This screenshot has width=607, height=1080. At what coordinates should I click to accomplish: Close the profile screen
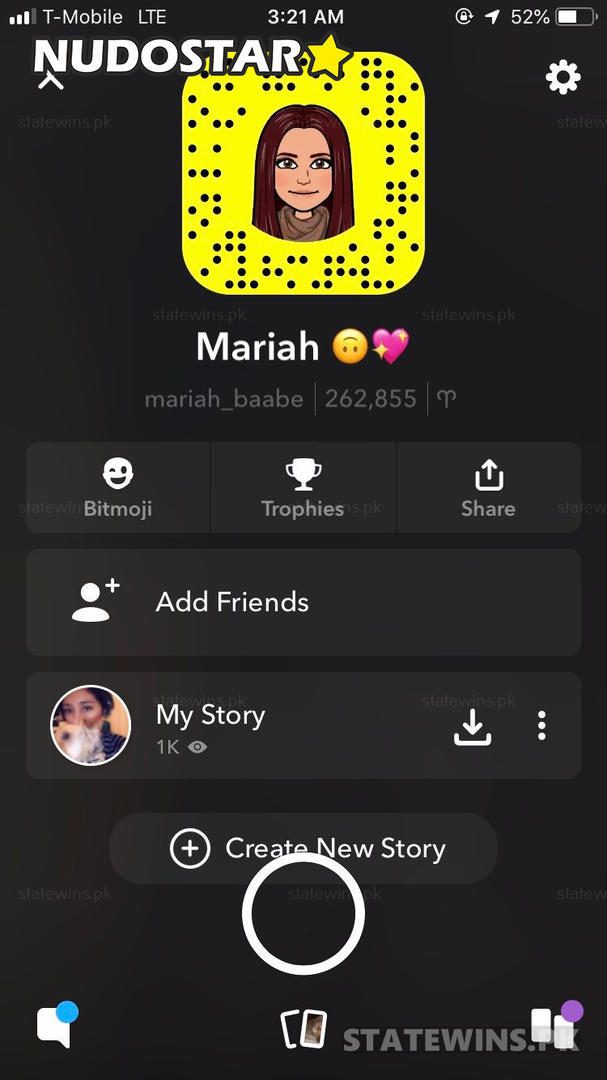point(50,78)
